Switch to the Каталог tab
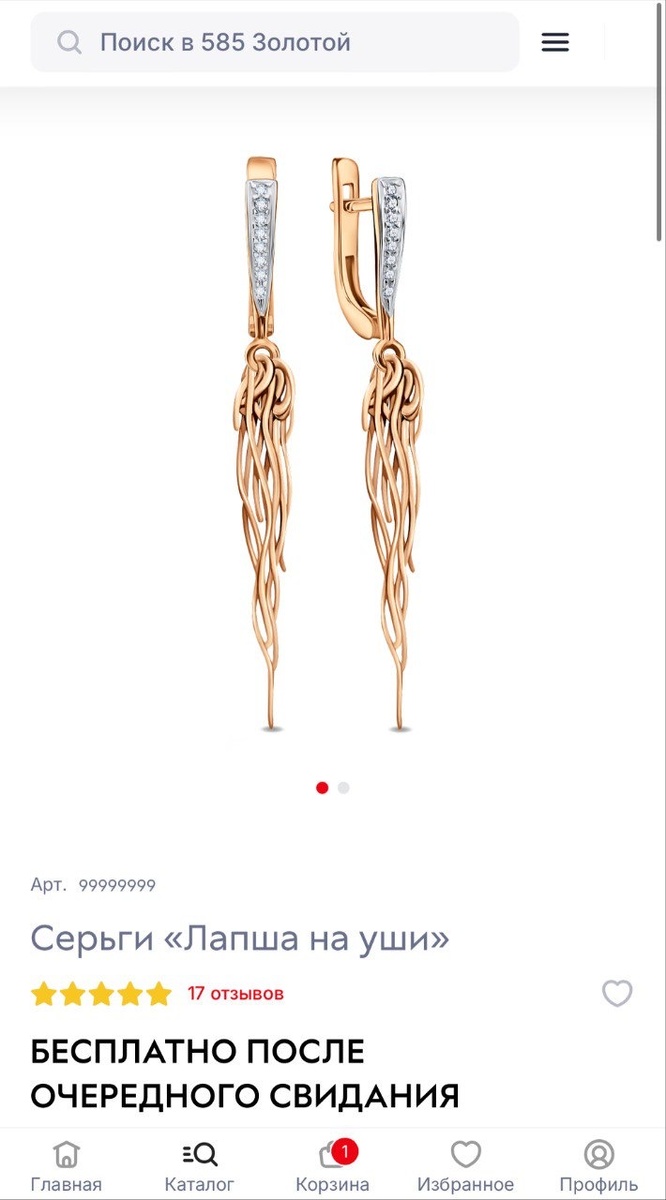 (199, 1166)
